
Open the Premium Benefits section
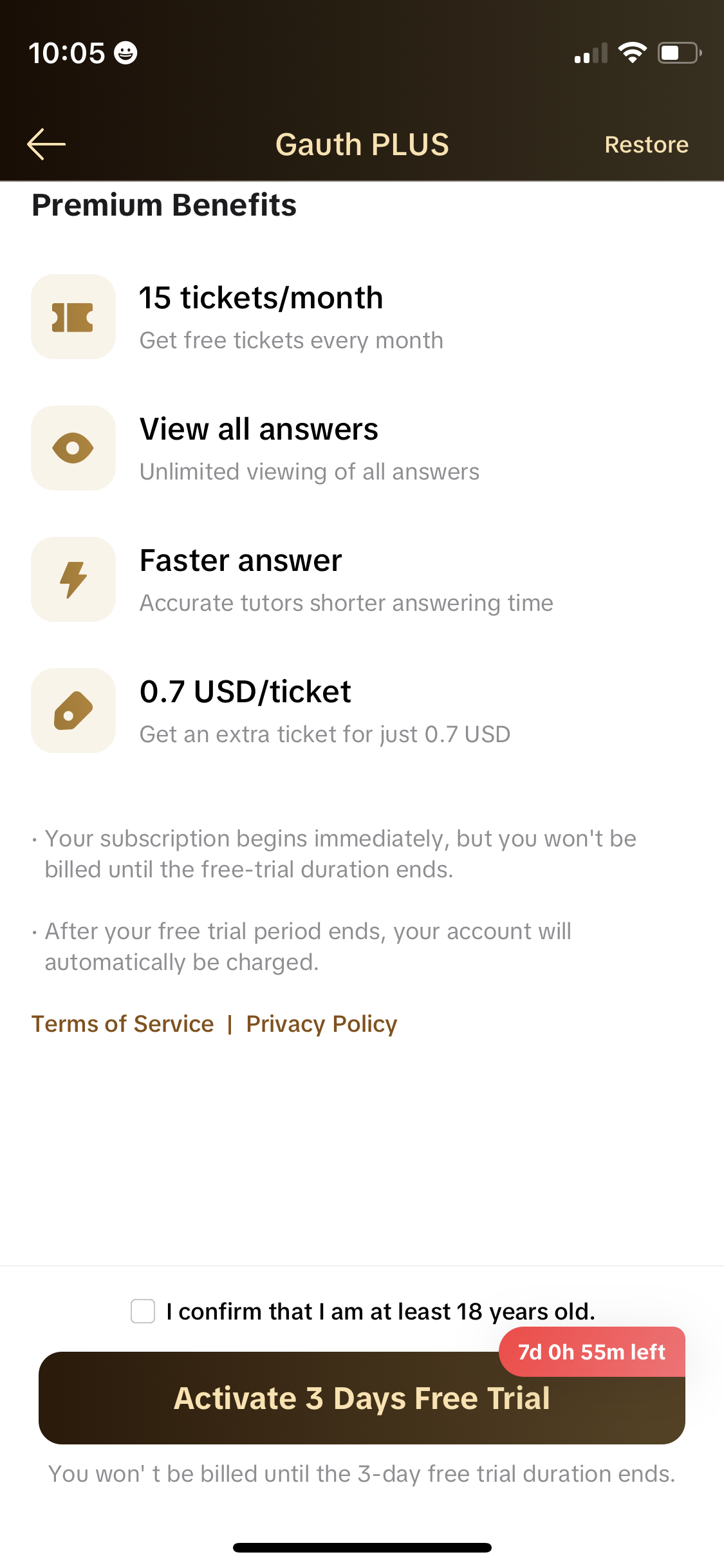(x=164, y=205)
